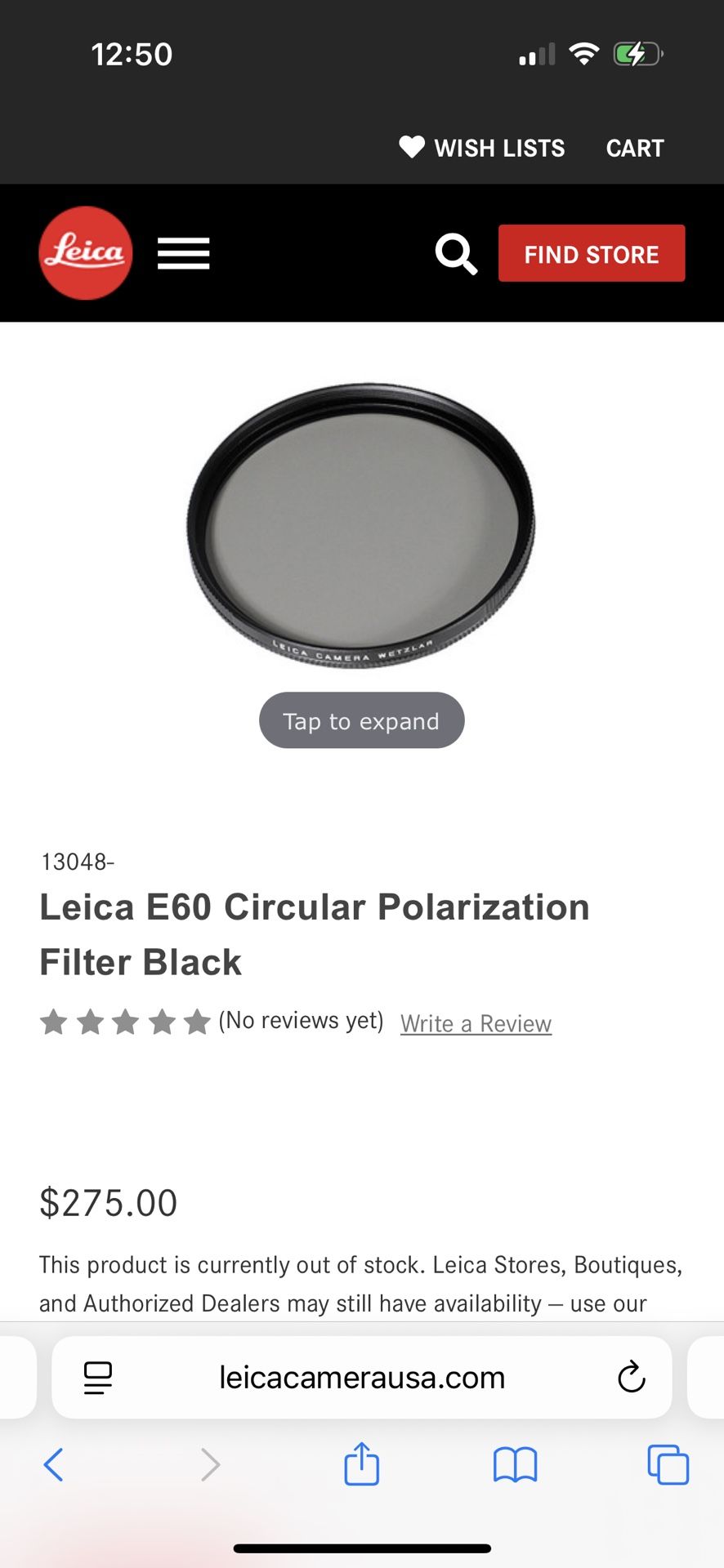This screenshot has height=1568, width=724.
Task: Tap the leicacamerausa.com address bar
Action: (x=361, y=1378)
